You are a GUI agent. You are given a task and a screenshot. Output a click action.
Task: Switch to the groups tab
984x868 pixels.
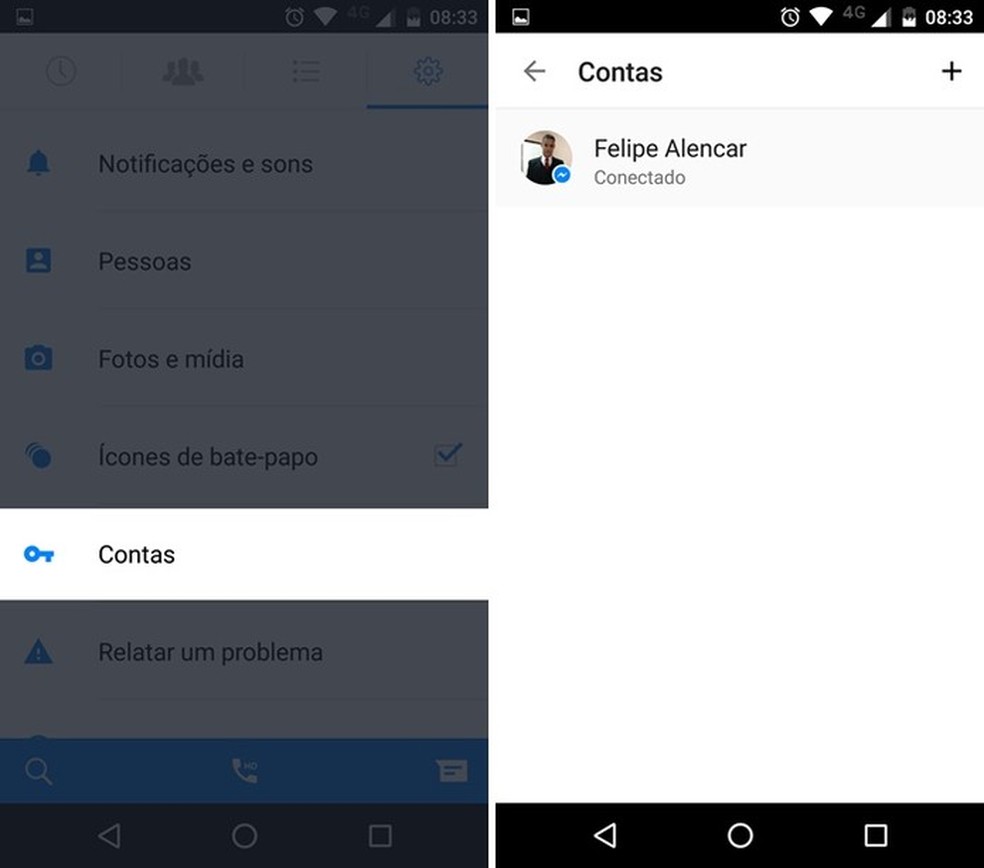[183, 71]
